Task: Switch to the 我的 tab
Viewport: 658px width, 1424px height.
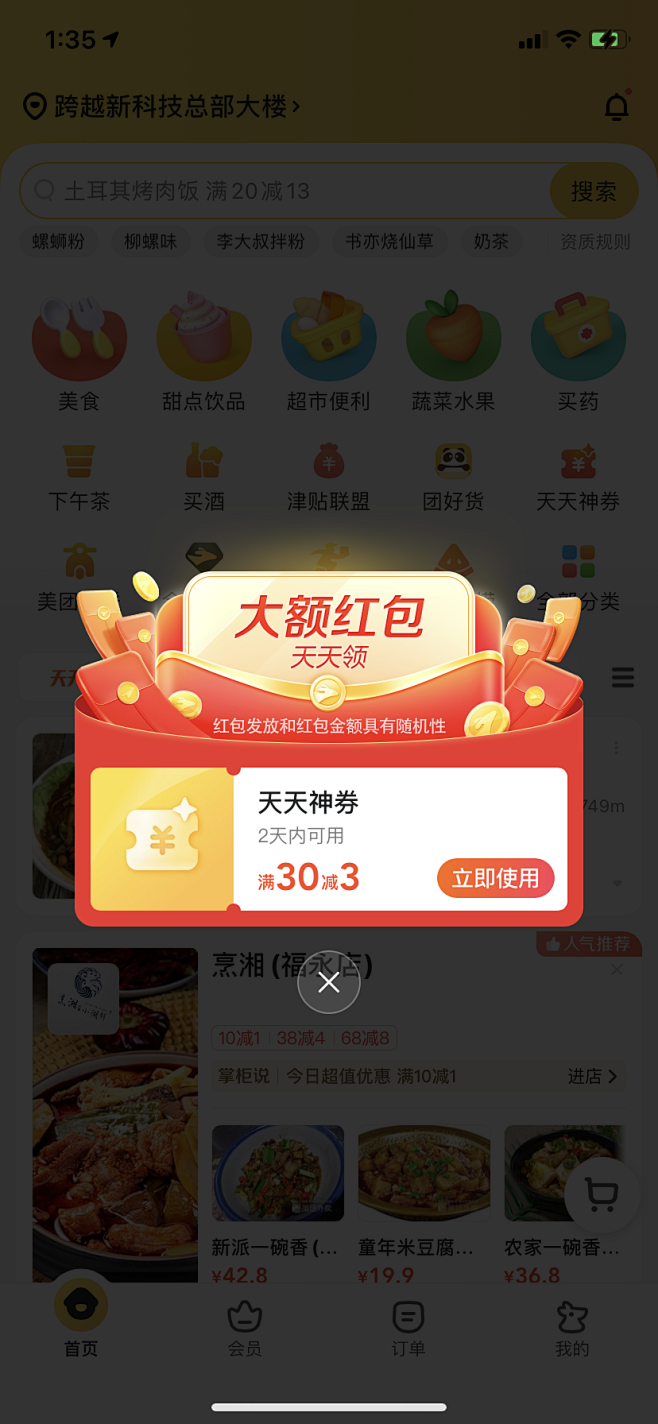Action: tap(573, 1328)
